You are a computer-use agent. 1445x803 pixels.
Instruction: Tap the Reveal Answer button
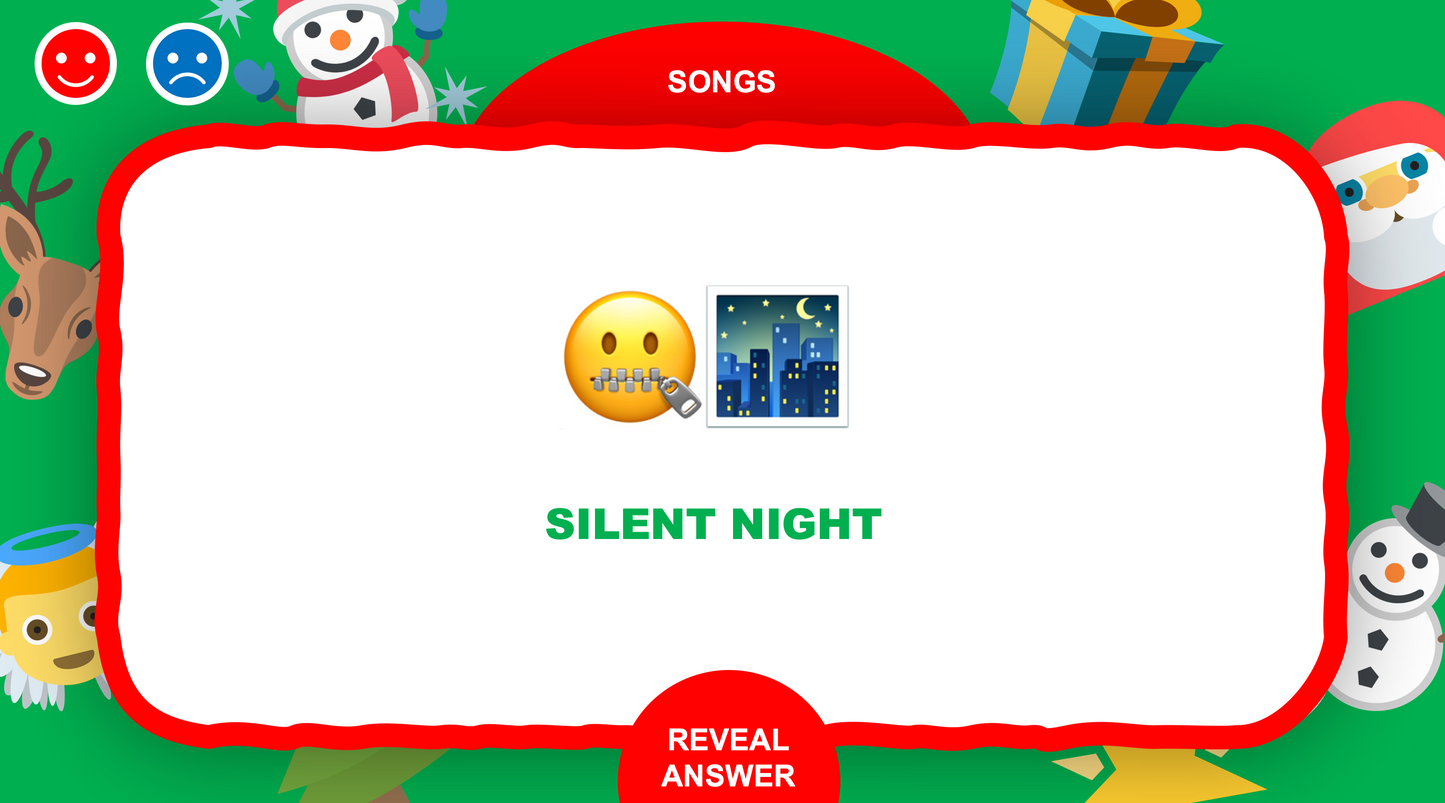[x=728, y=755]
